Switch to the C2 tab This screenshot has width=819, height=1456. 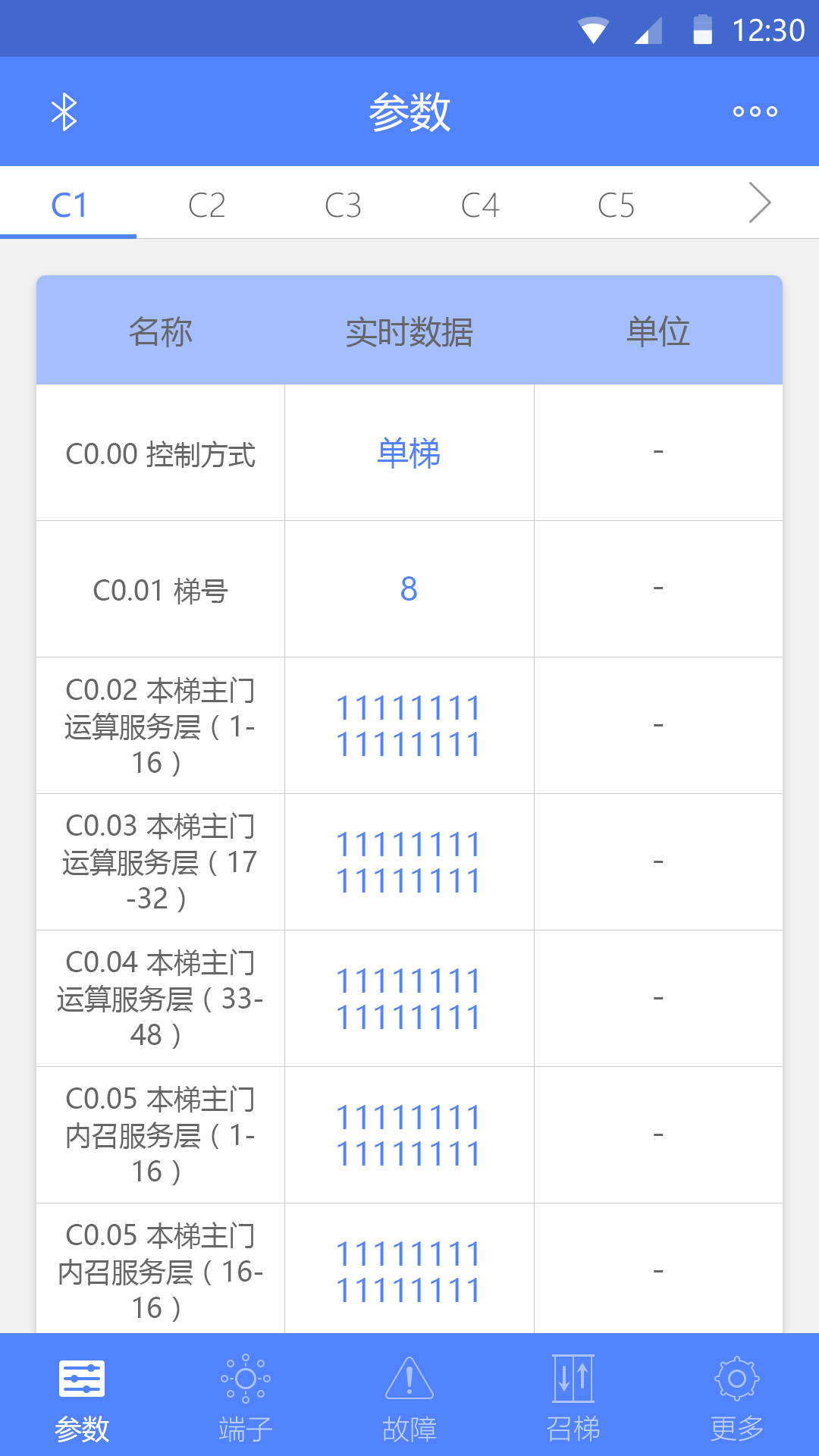coord(208,203)
